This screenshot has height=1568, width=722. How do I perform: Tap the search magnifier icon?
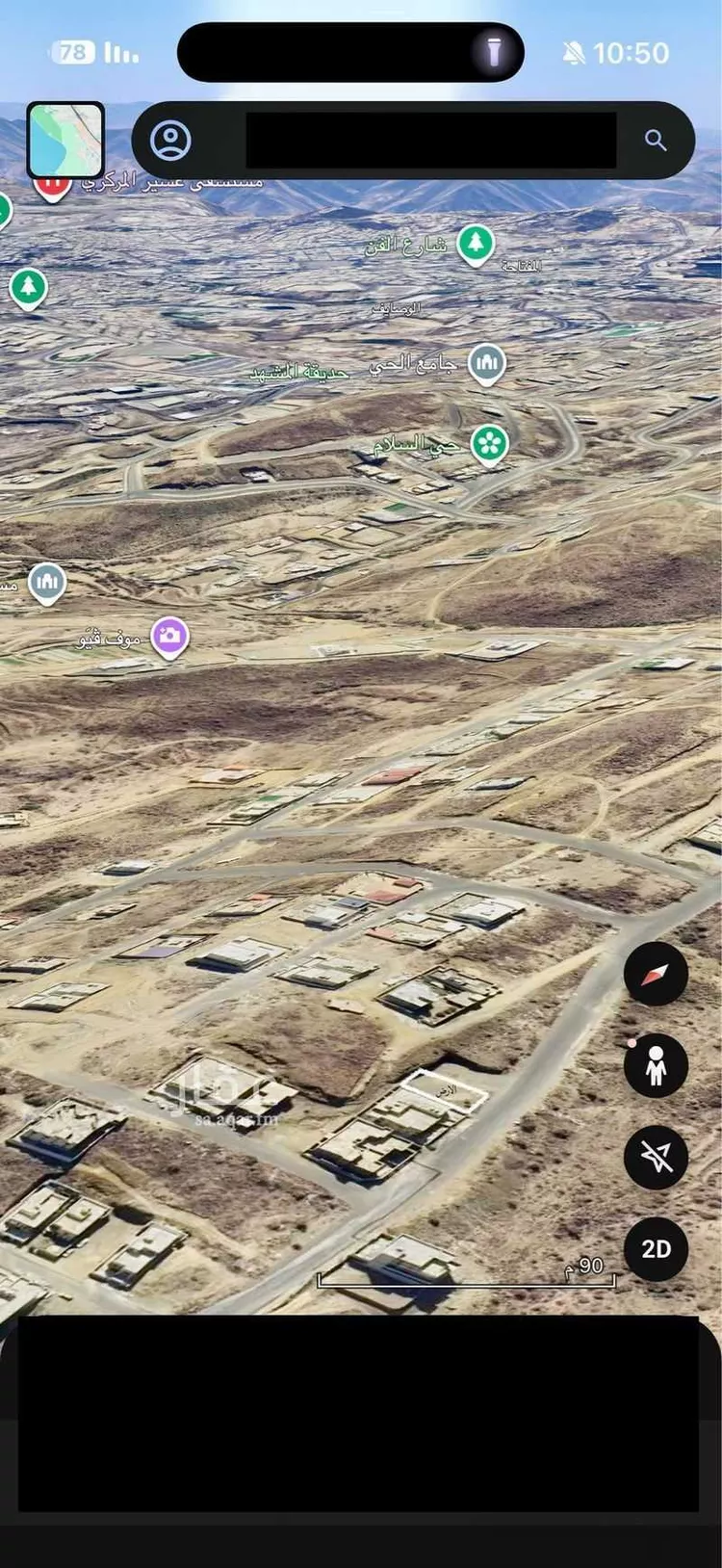(656, 141)
